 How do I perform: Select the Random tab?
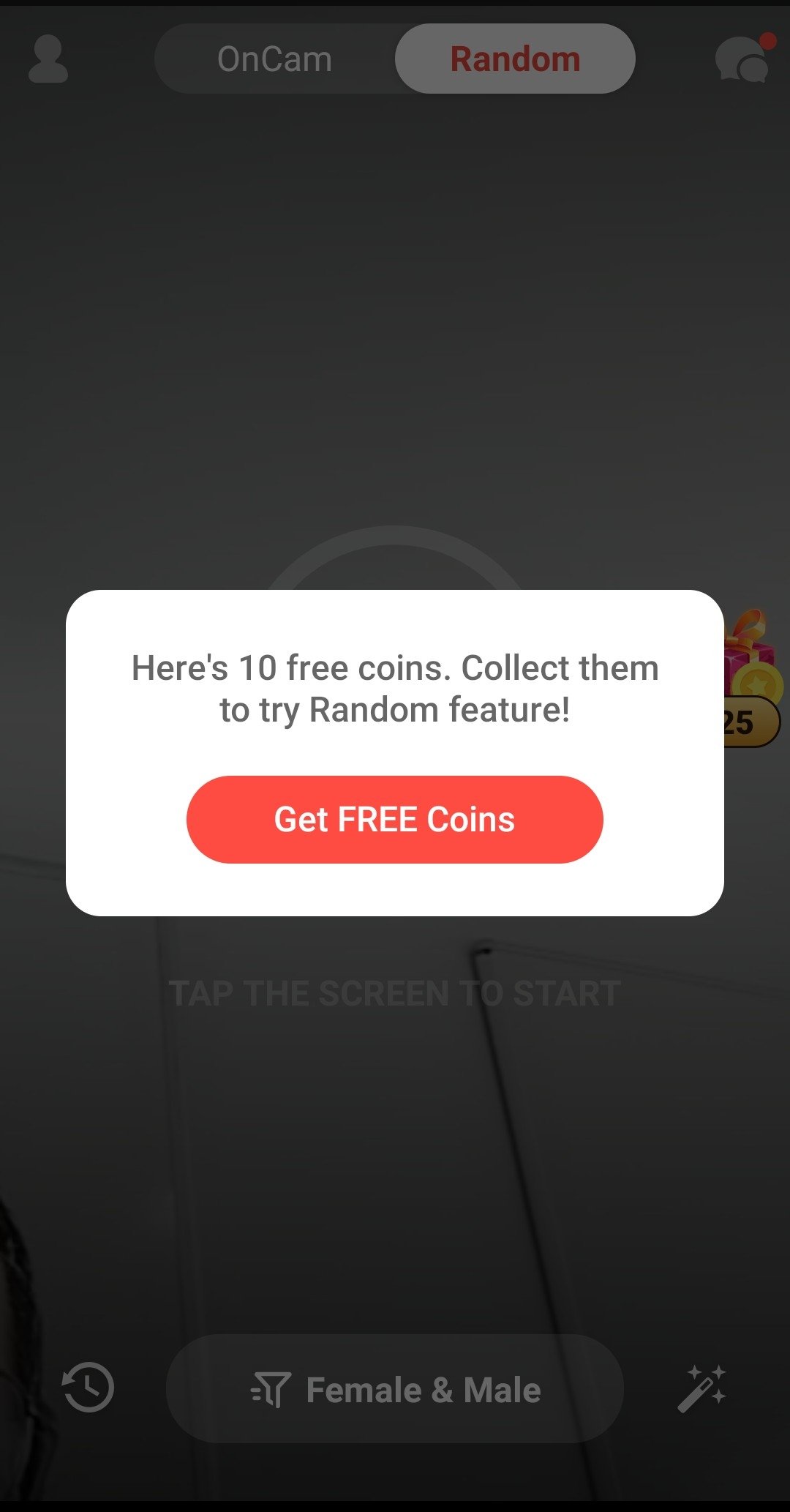pos(515,59)
